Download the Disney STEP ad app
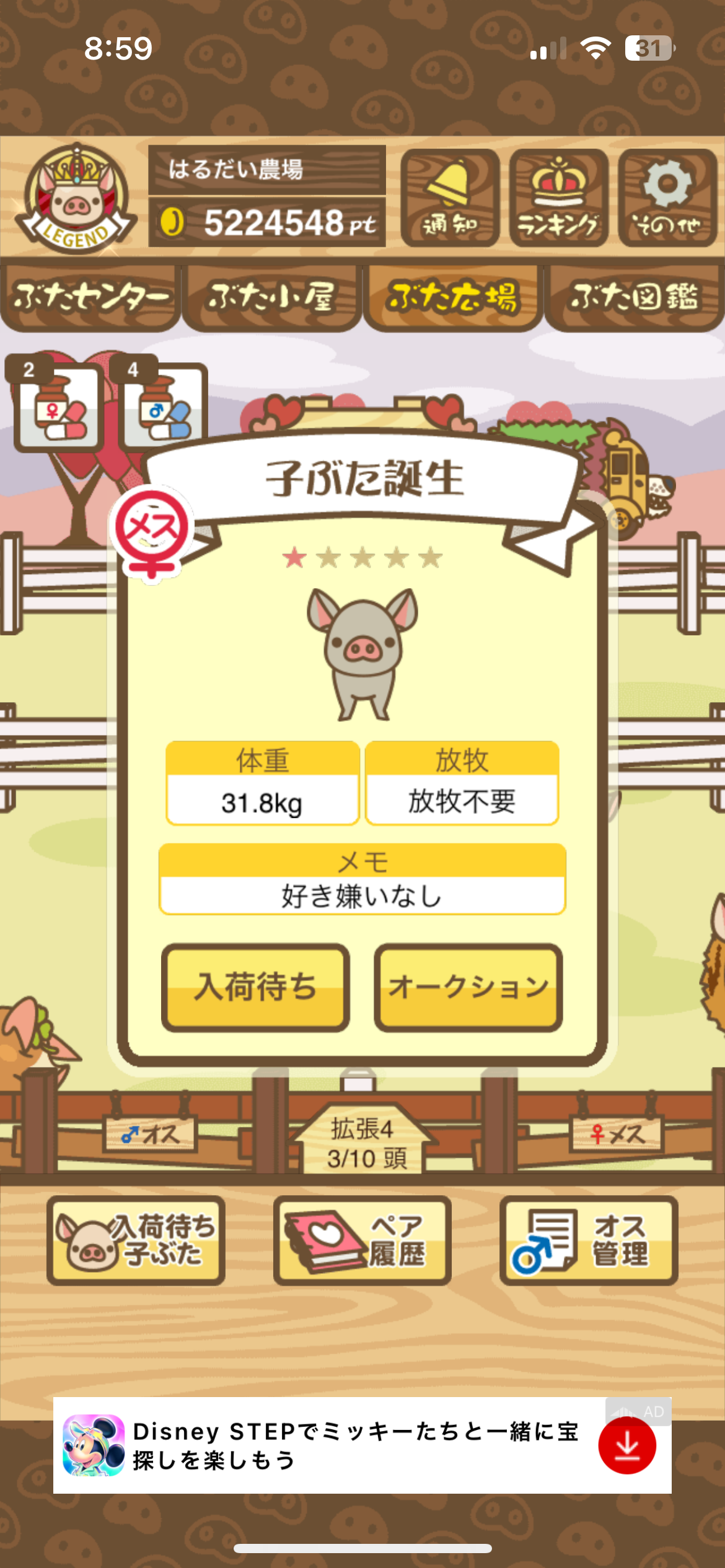The image size is (725, 1568). click(x=626, y=1446)
